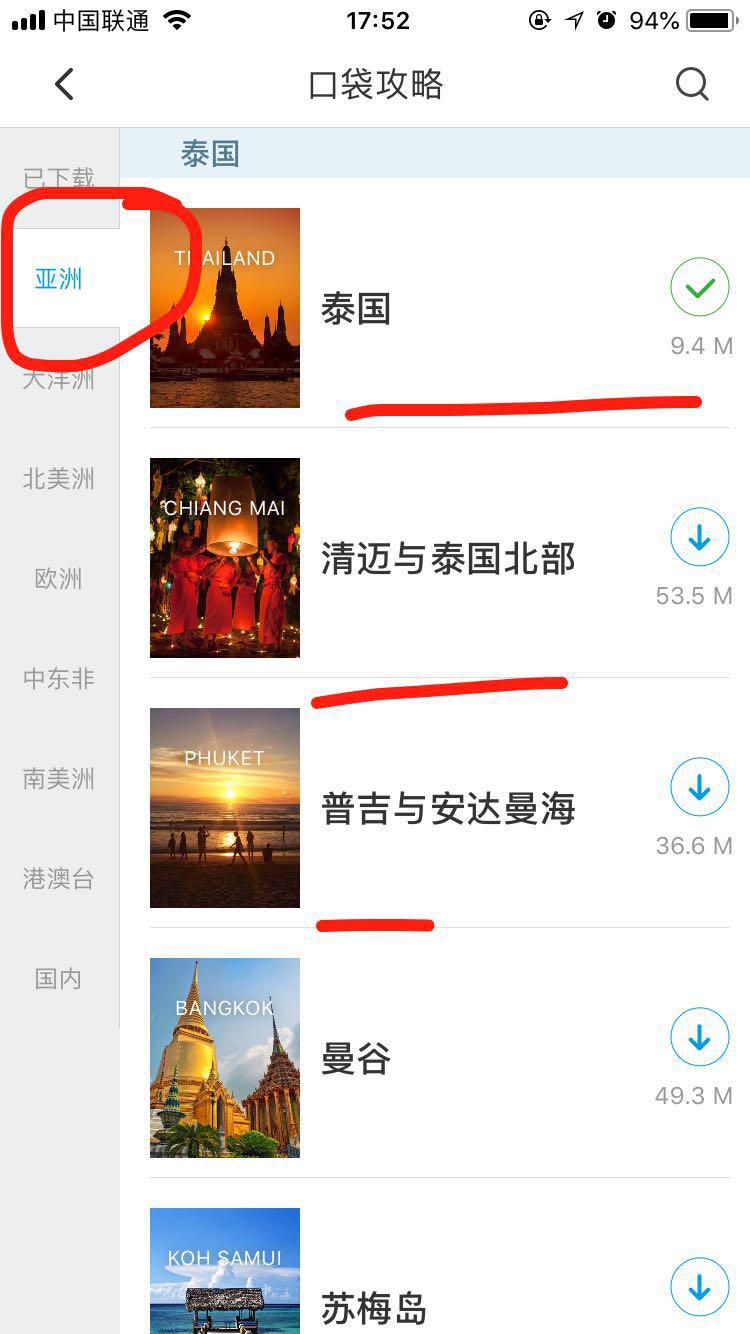Tap the download arrow for 普吉与安达曼海

699,787
